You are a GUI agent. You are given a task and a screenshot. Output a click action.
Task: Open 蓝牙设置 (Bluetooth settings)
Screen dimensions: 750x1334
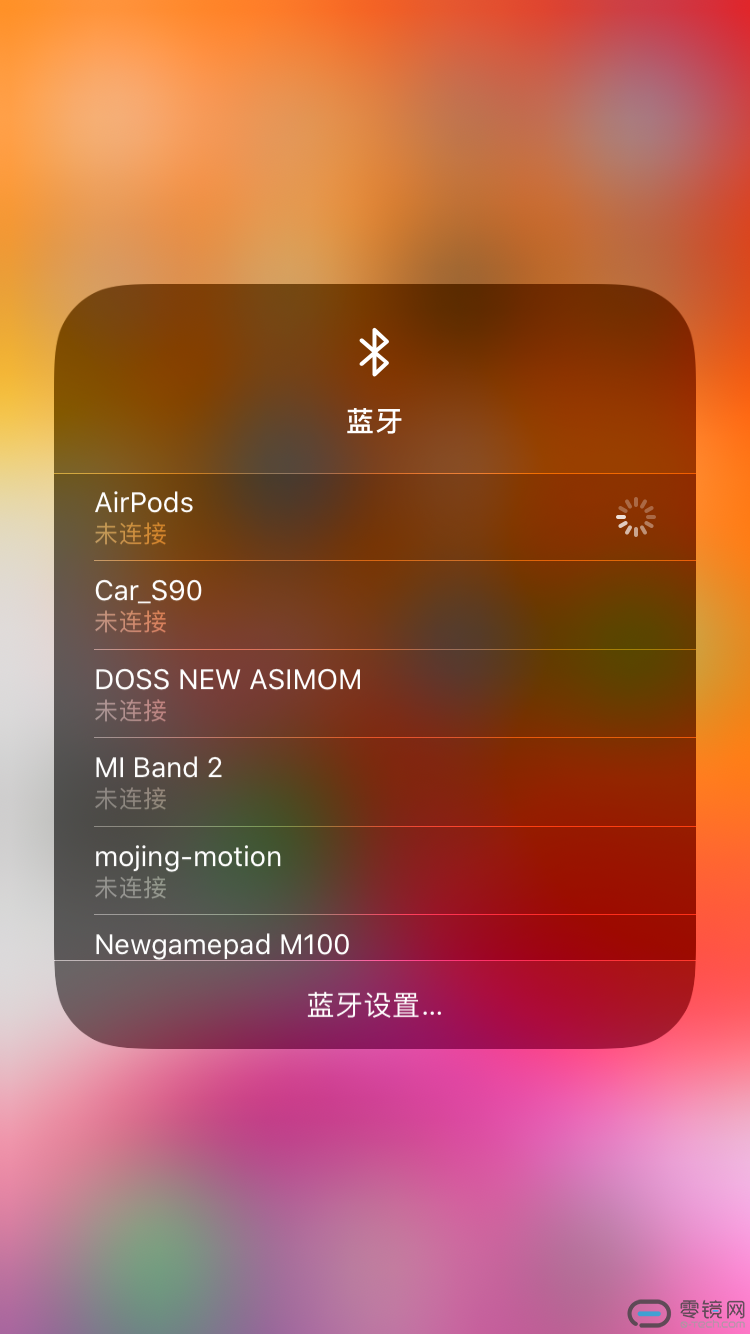[x=375, y=1005]
